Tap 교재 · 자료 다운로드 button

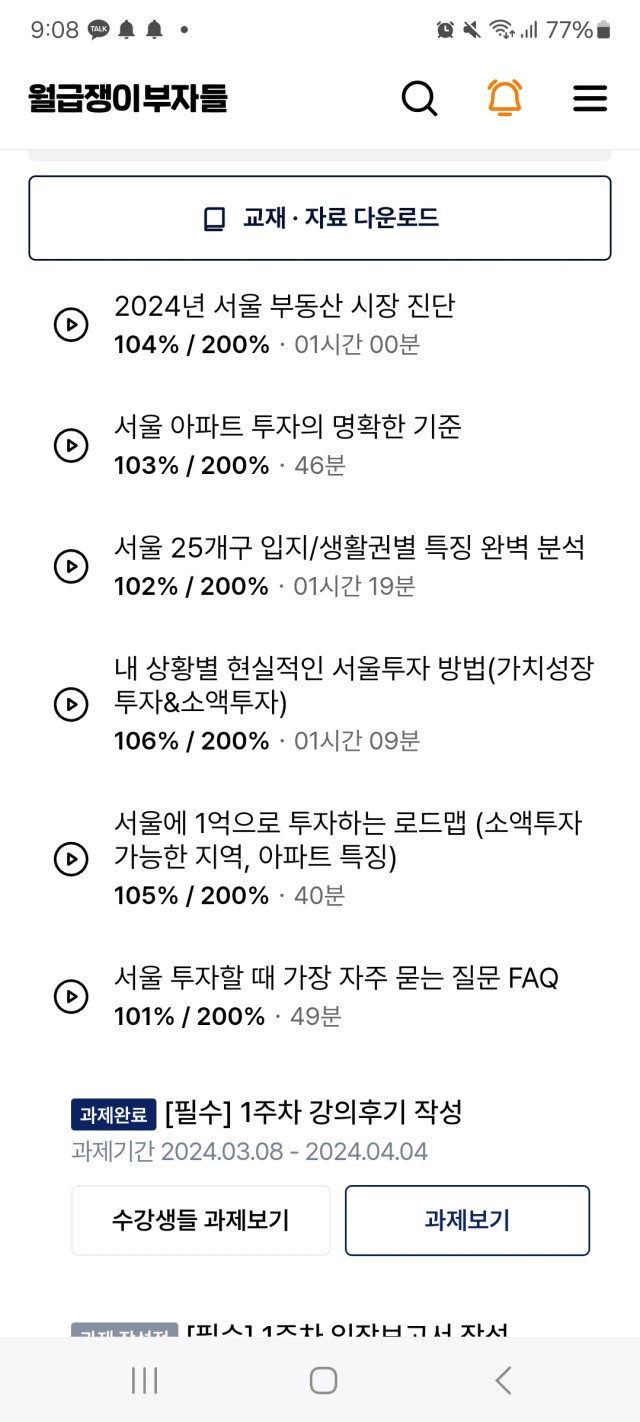(320, 218)
